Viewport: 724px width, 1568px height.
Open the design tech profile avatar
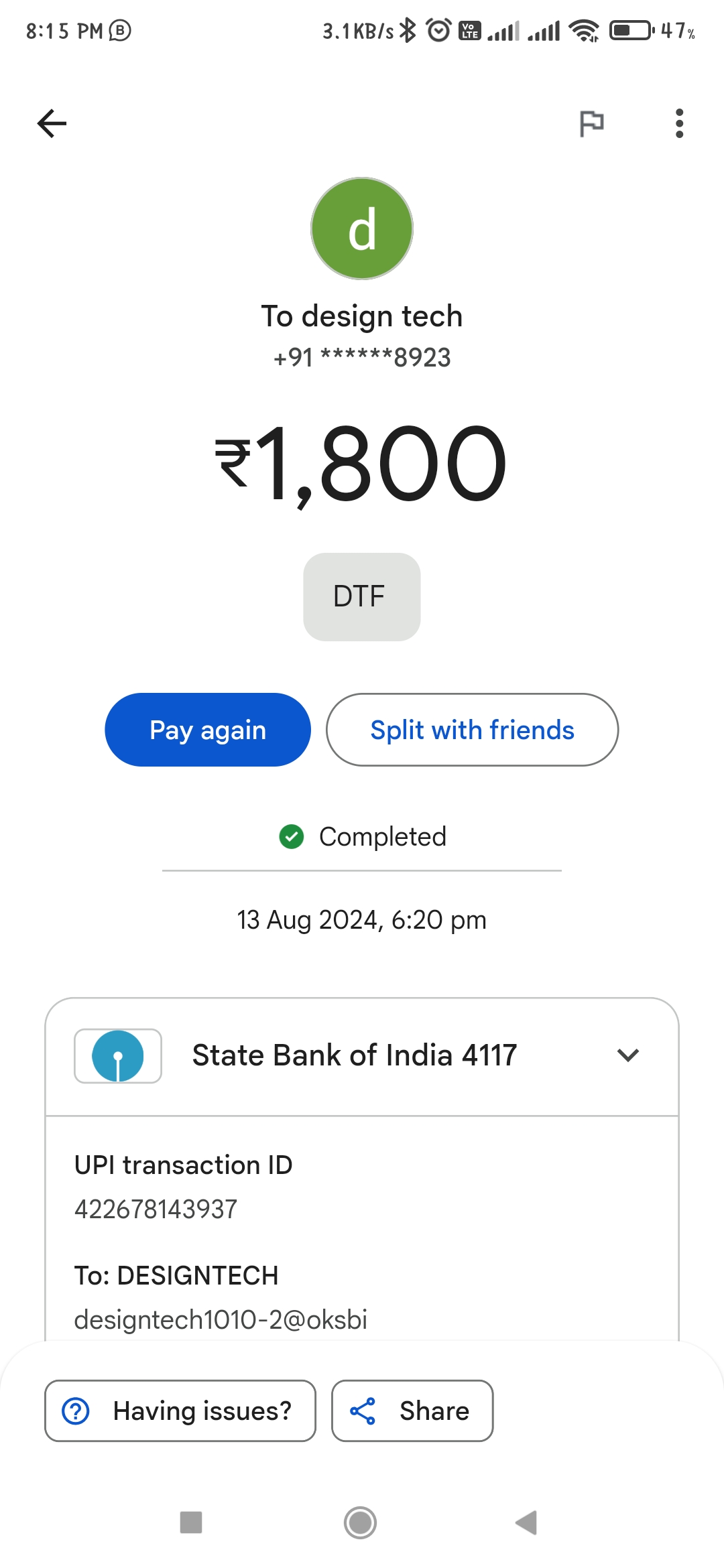tap(362, 228)
